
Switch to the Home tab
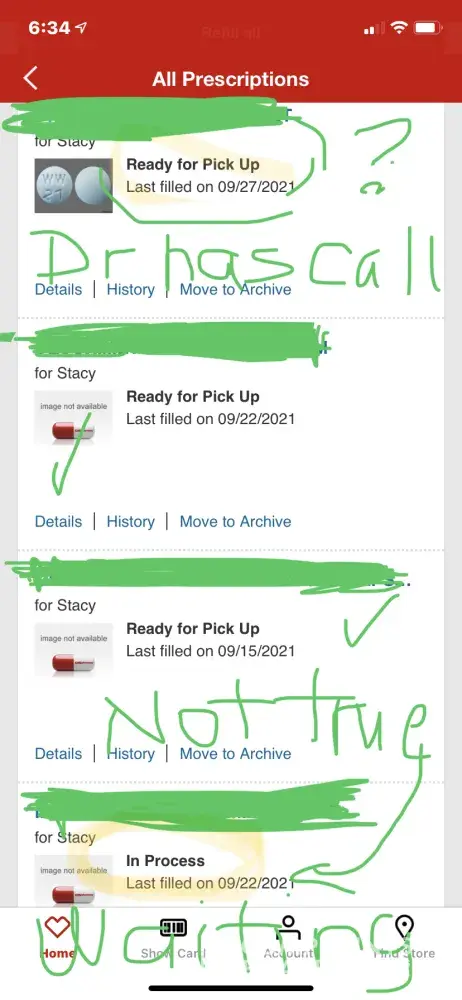tap(57, 938)
